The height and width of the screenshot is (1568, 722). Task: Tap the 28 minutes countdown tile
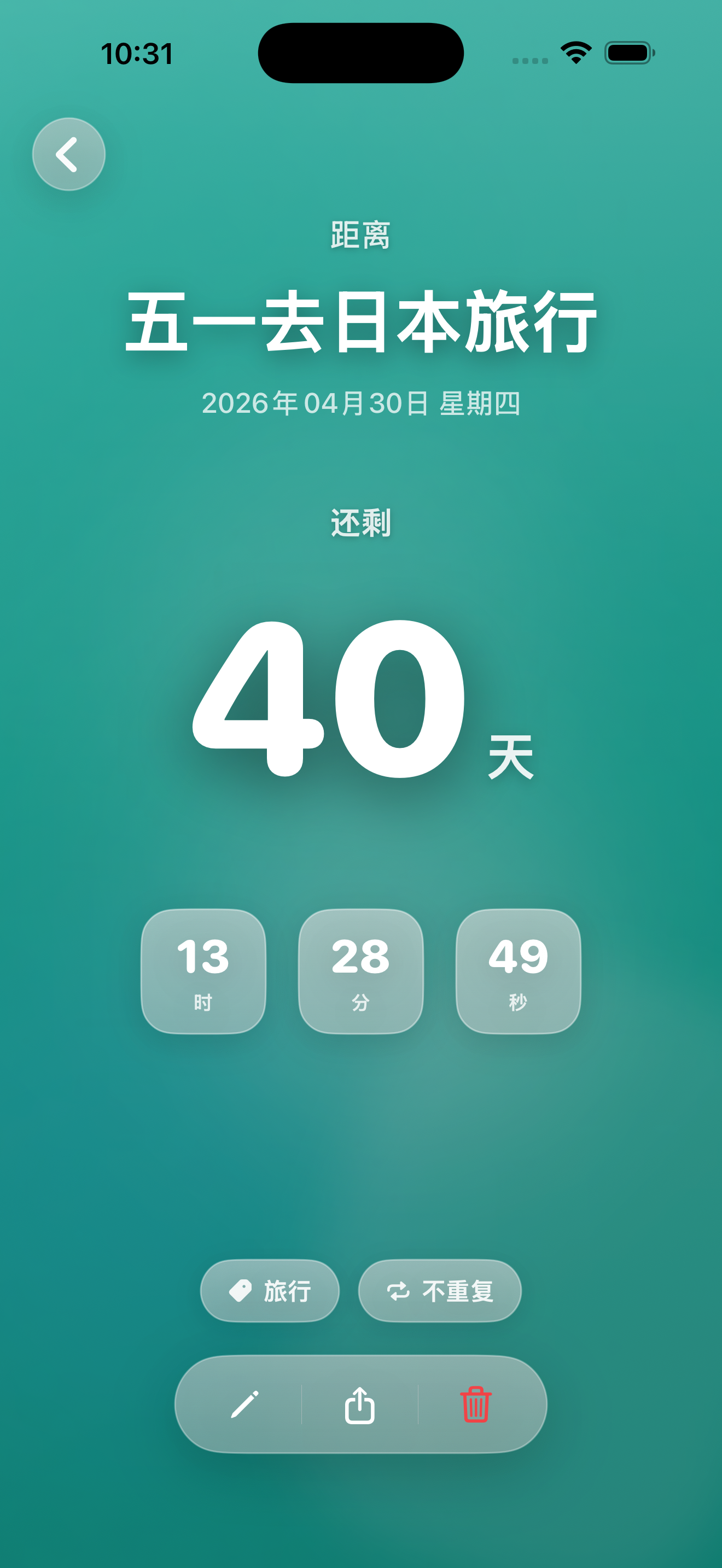[360, 972]
